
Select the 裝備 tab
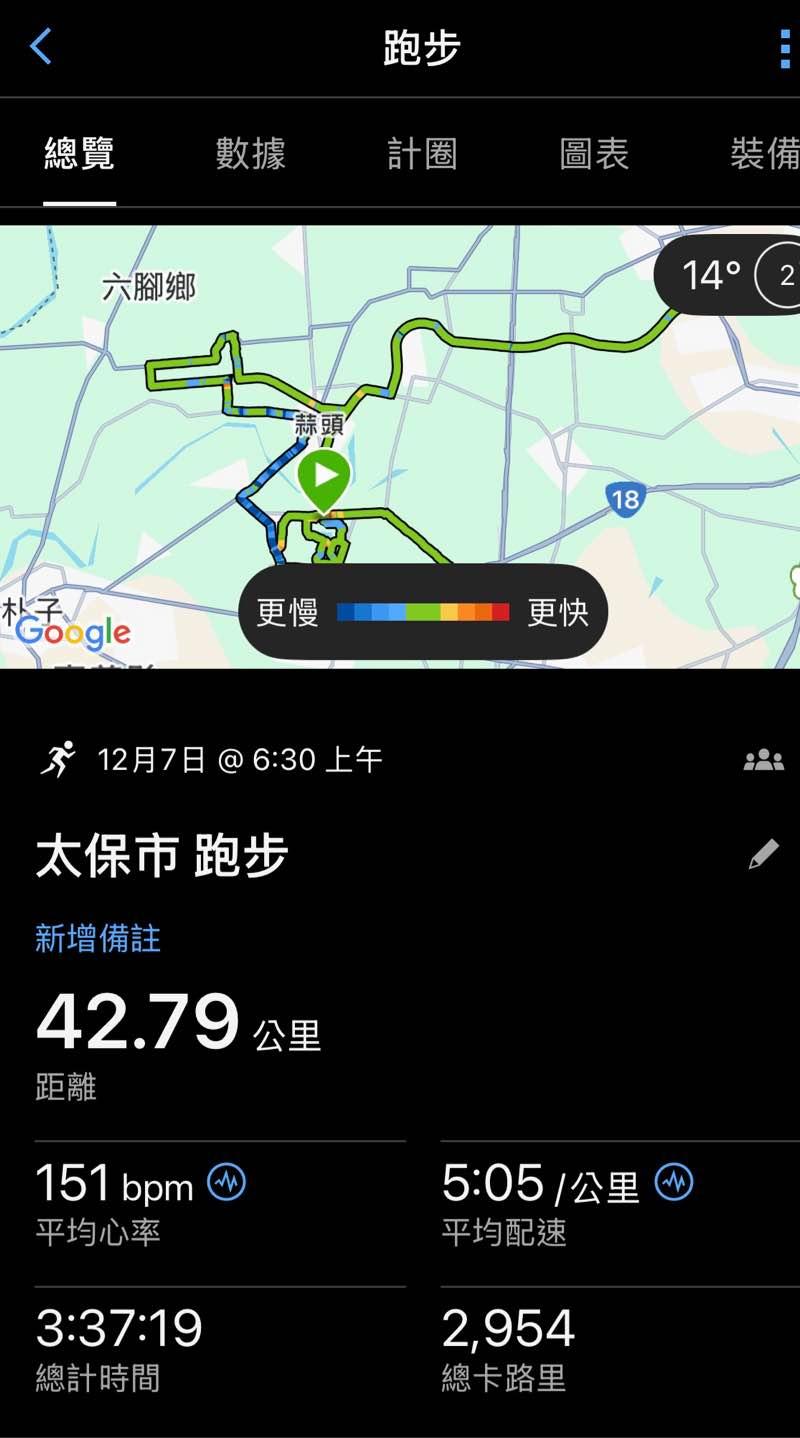pos(765,154)
